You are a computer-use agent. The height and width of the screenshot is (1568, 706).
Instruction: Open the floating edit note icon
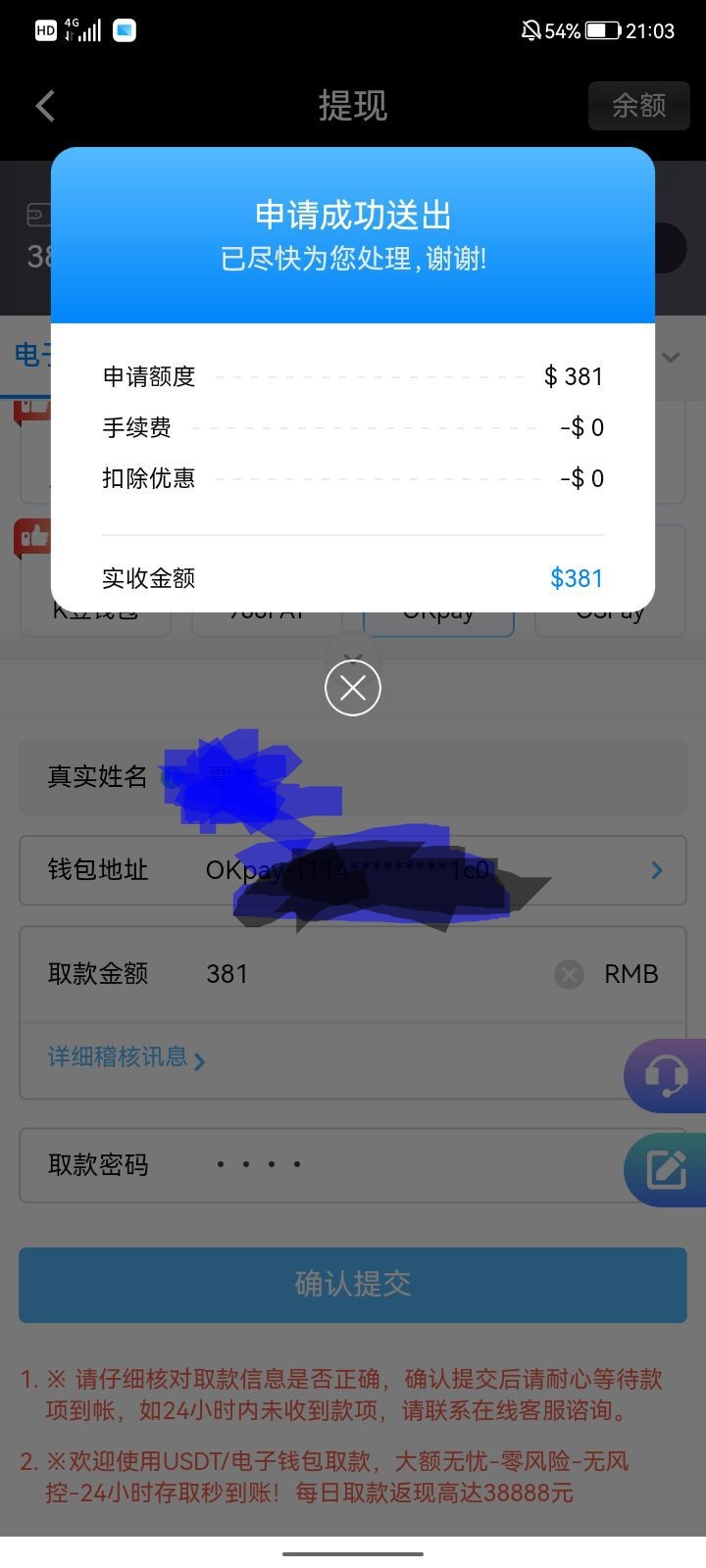pos(666,1169)
